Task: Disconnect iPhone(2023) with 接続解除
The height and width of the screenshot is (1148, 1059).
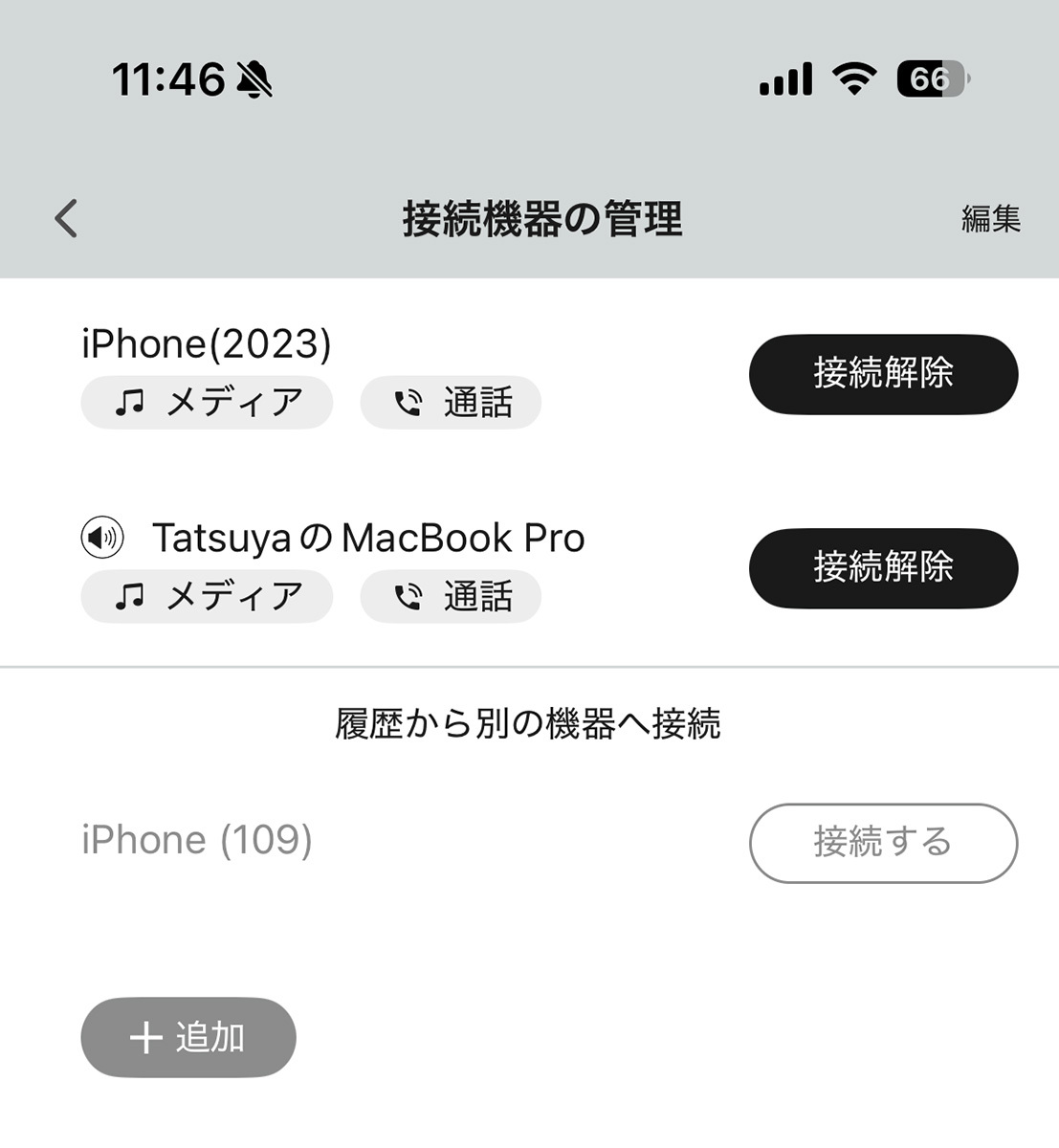Action: tap(882, 374)
